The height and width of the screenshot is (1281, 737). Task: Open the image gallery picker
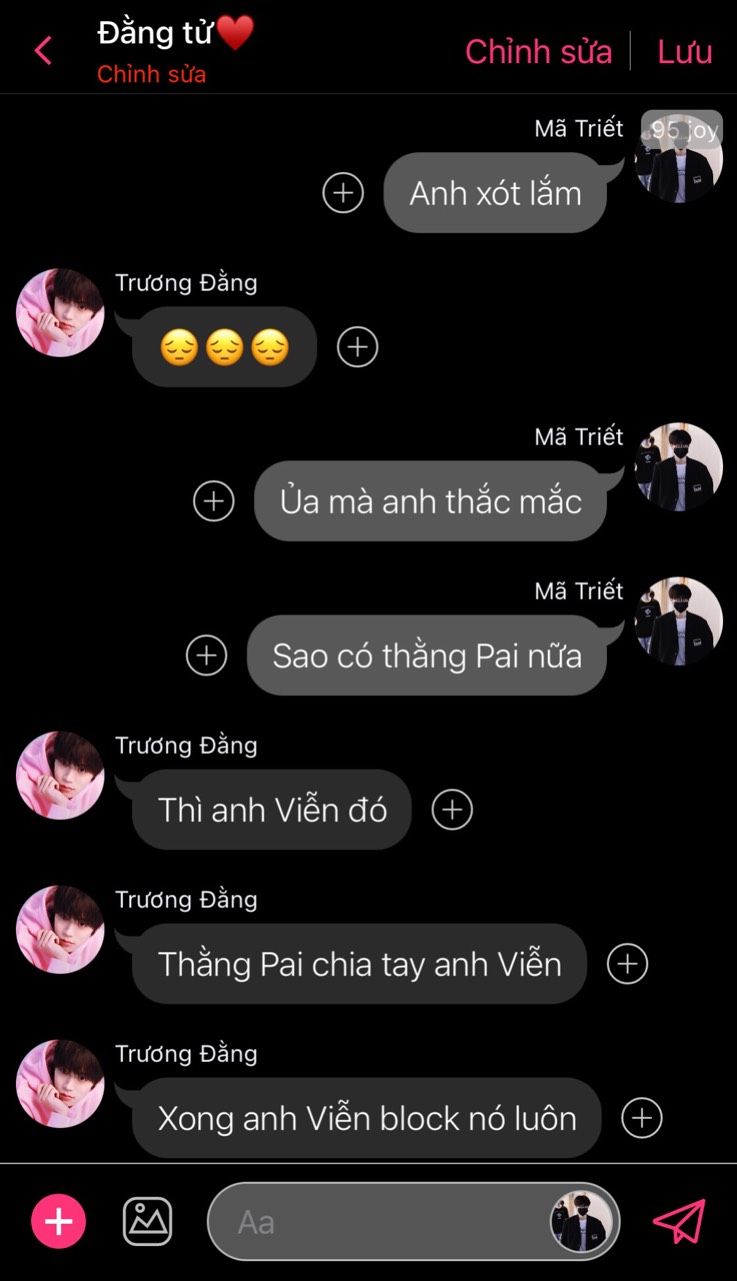147,1222
